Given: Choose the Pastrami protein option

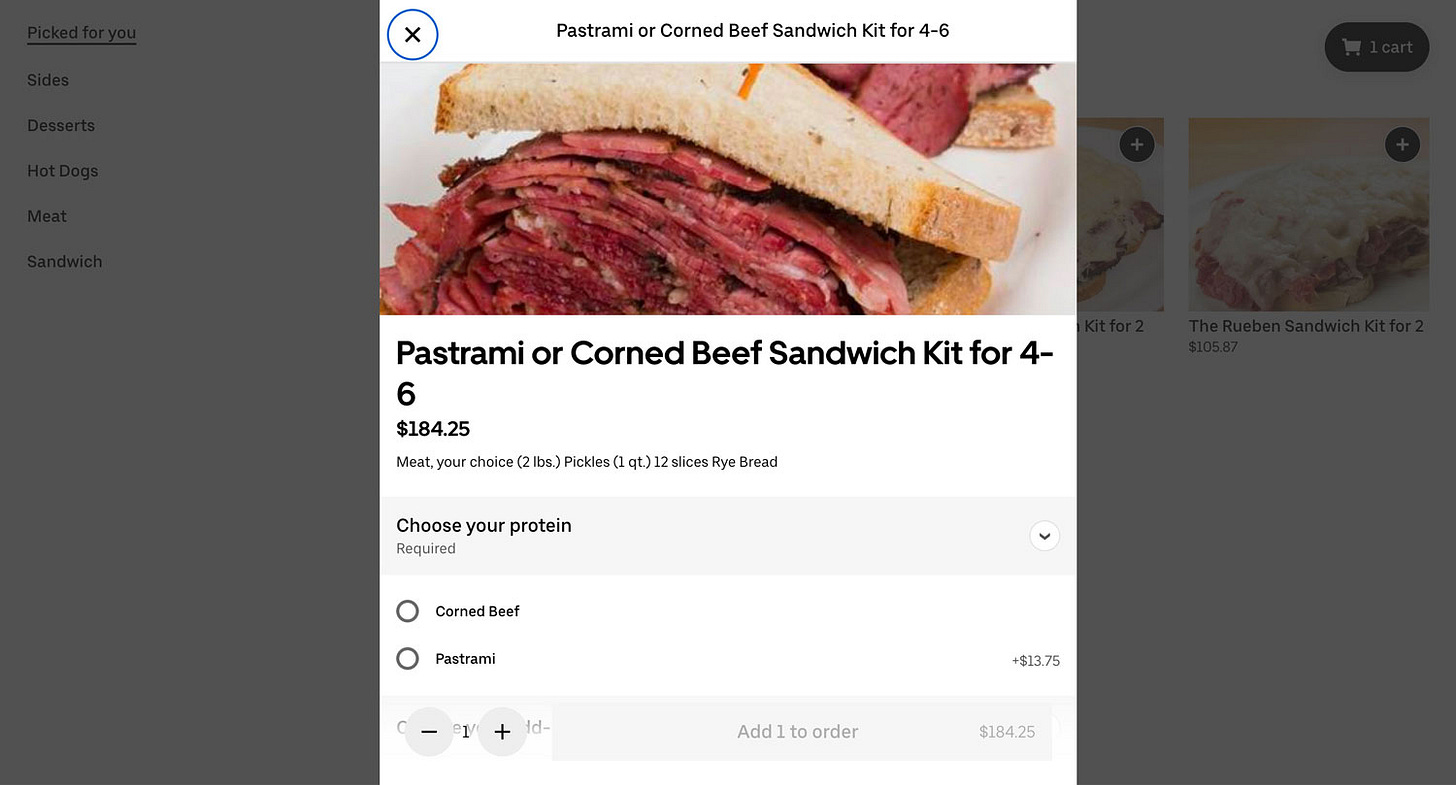Looking at the screenshot, I should pos(408,659).
